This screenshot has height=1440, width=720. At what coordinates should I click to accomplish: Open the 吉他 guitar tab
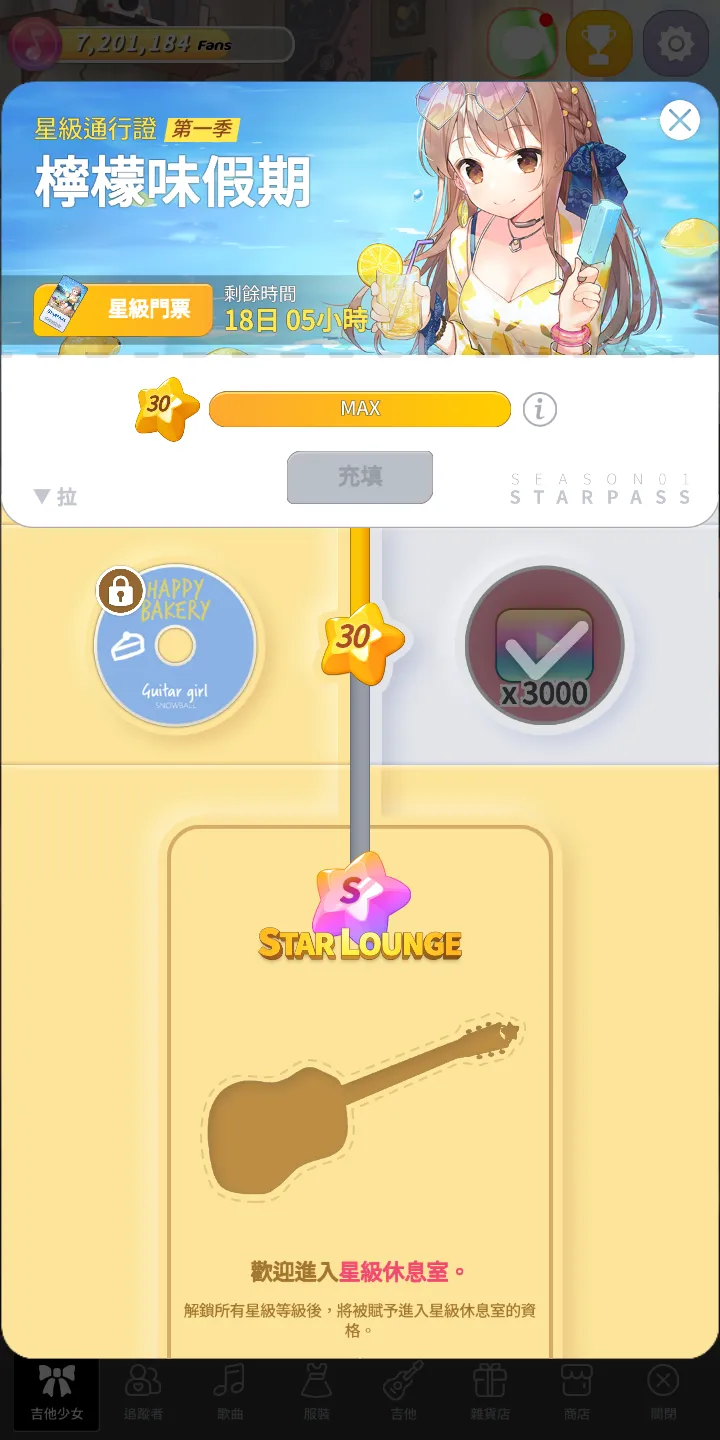pos(403,1395)
